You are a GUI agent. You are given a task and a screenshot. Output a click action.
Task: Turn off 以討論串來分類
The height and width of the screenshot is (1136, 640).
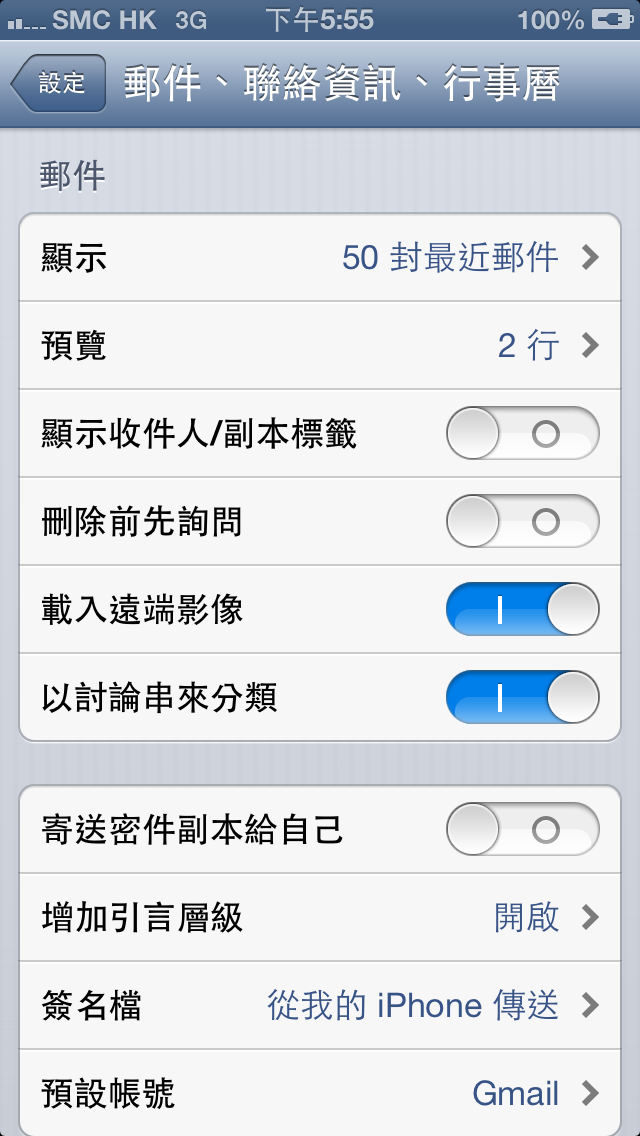click(522, 698)
